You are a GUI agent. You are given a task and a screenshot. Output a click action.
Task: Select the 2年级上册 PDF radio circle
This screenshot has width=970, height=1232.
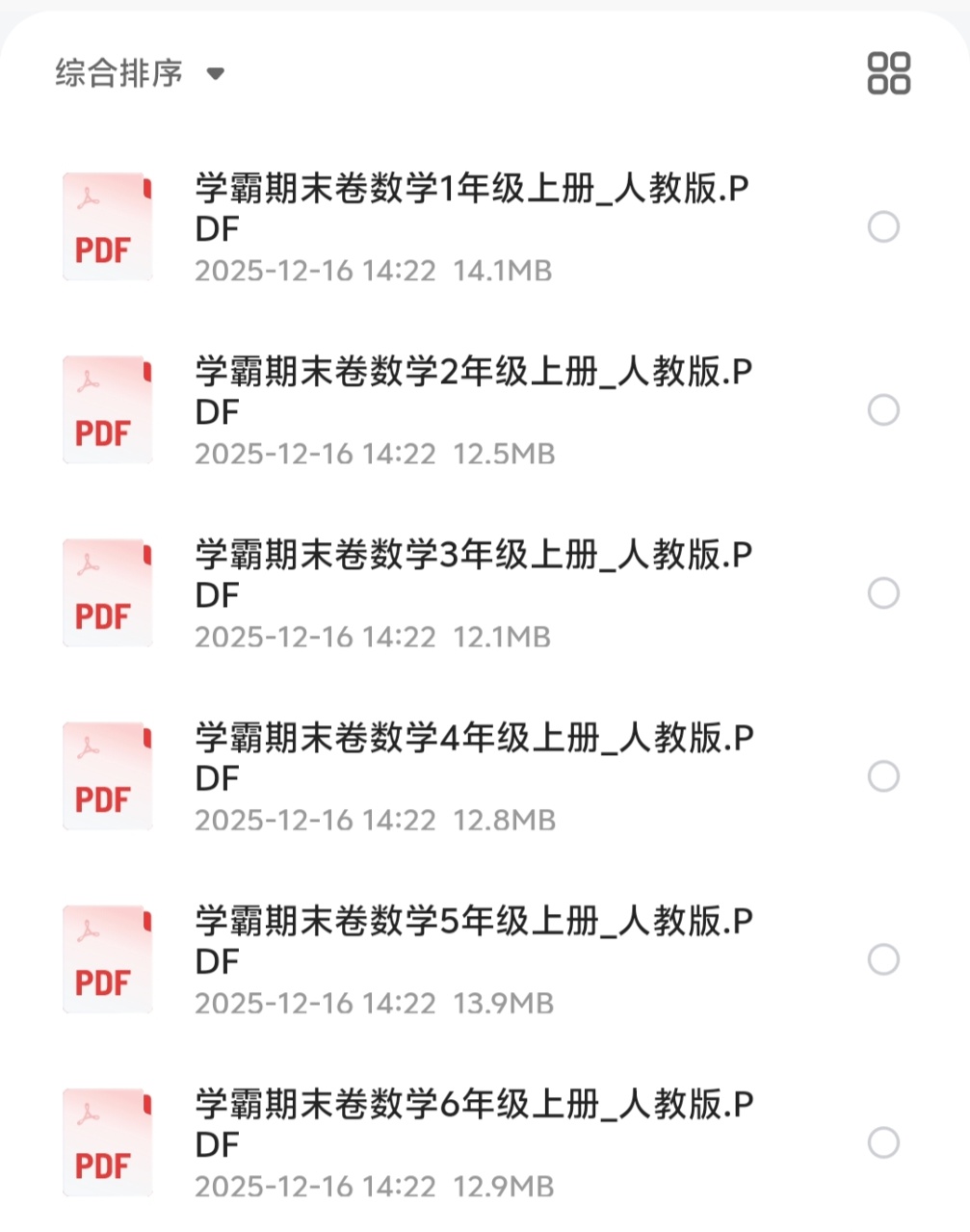(883, 410)
